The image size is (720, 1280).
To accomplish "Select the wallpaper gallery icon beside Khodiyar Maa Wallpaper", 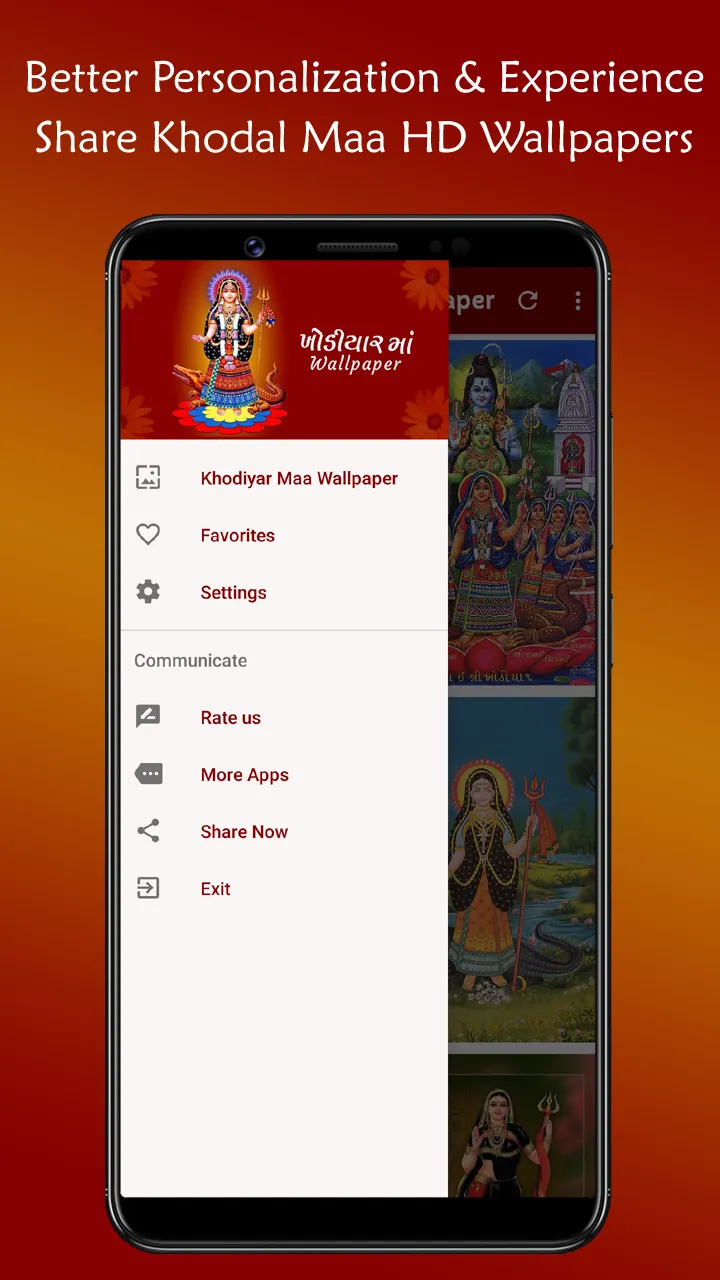I will [x=147, y=477].
